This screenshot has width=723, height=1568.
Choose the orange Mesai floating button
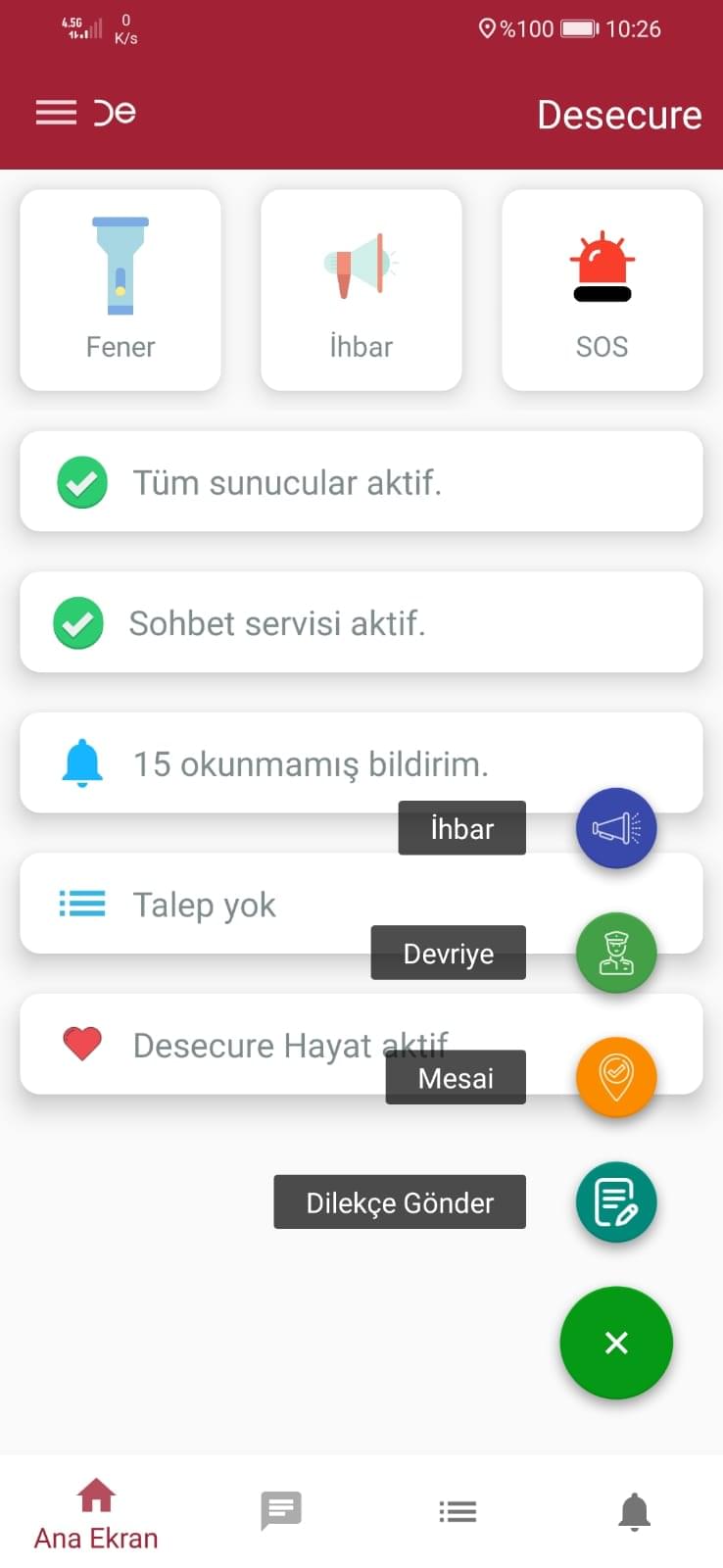point(616,1077)
